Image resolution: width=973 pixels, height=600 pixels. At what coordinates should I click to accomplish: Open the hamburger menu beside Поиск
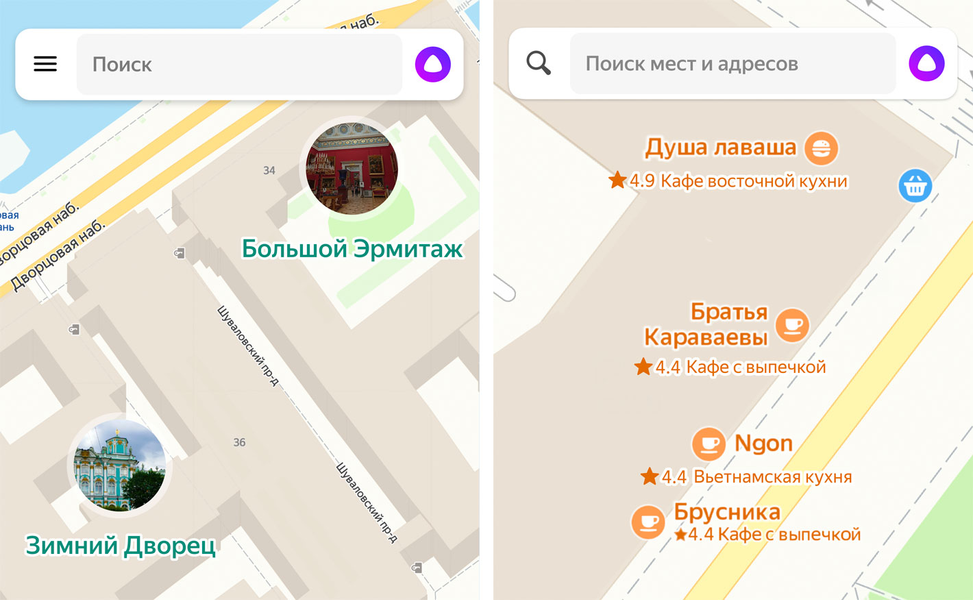[45, 64]
